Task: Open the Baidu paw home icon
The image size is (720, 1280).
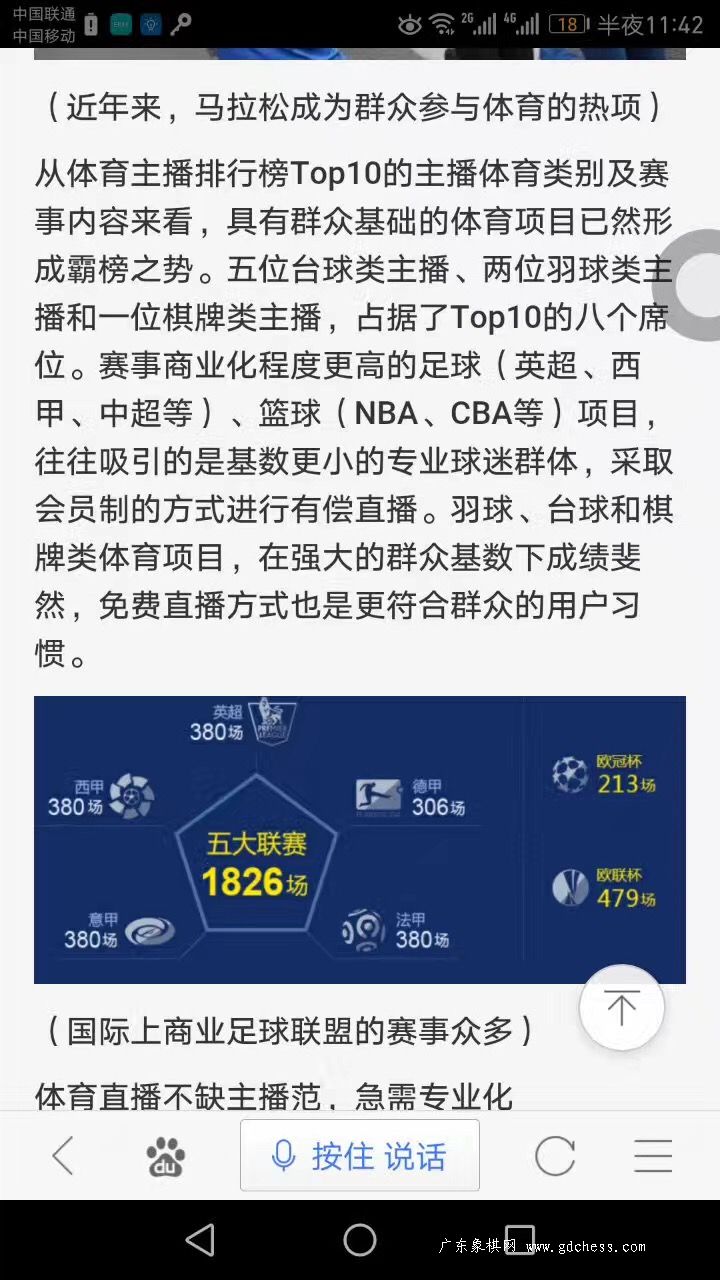Action: click(166, 1157)
